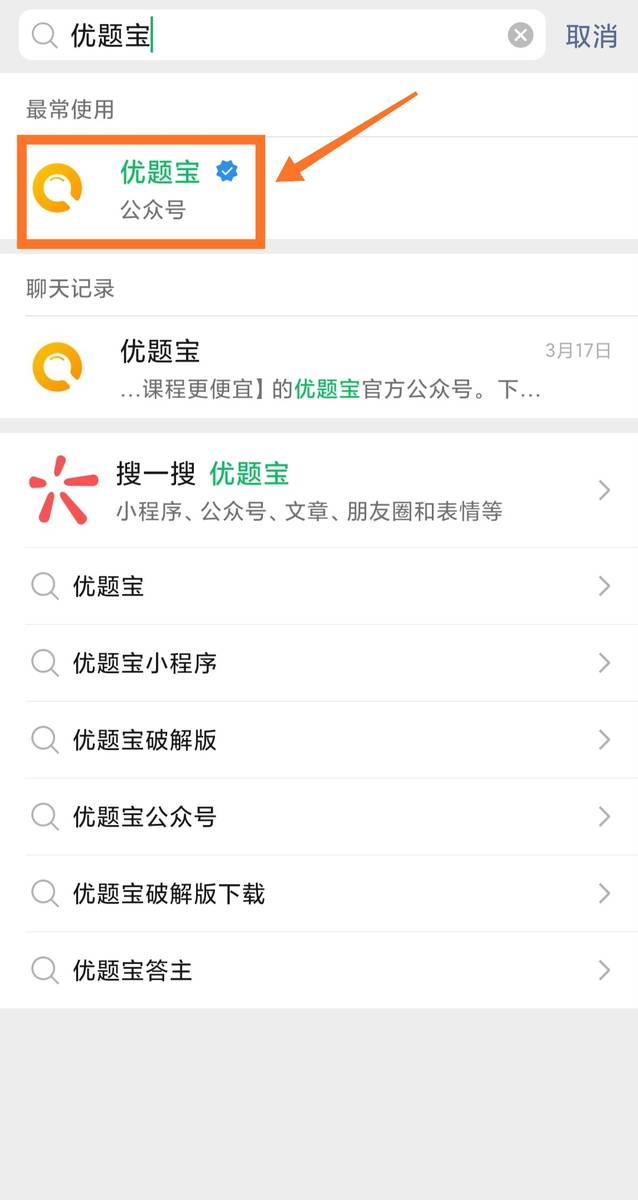Choose the suggestion 优题宝破解版
Viewport: 638px width, 1200px height.
click(319, 740)
